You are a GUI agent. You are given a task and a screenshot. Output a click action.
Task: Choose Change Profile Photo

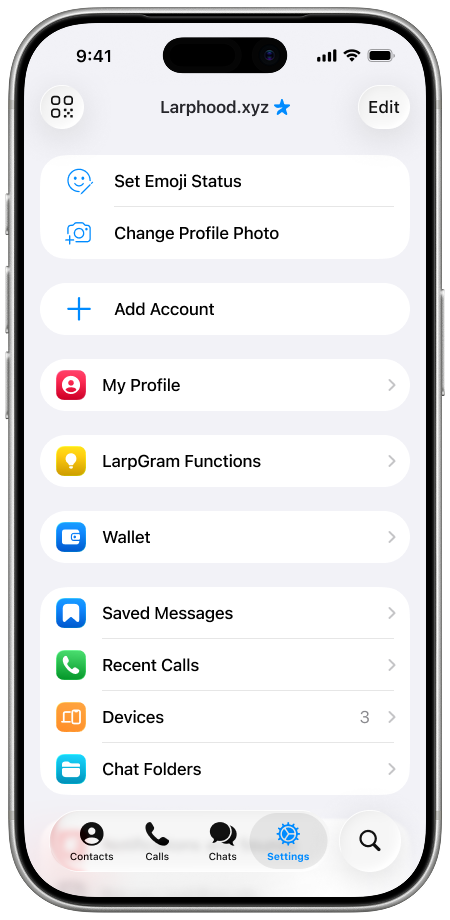(225, 233)
